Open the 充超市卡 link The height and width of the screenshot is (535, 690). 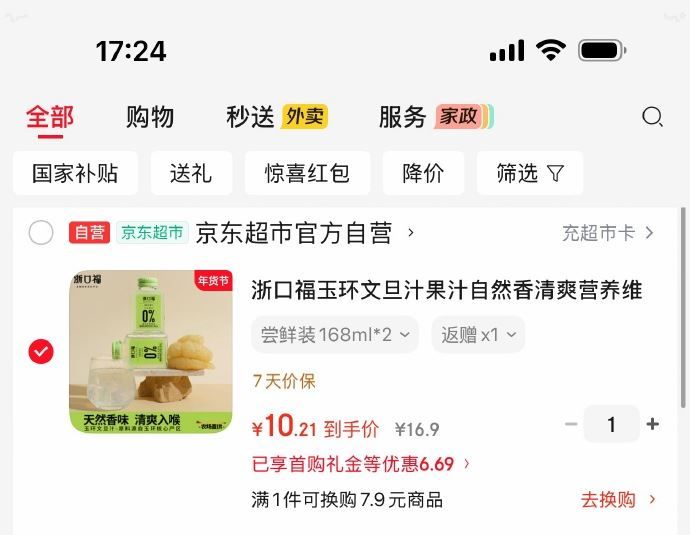point(607,233)
